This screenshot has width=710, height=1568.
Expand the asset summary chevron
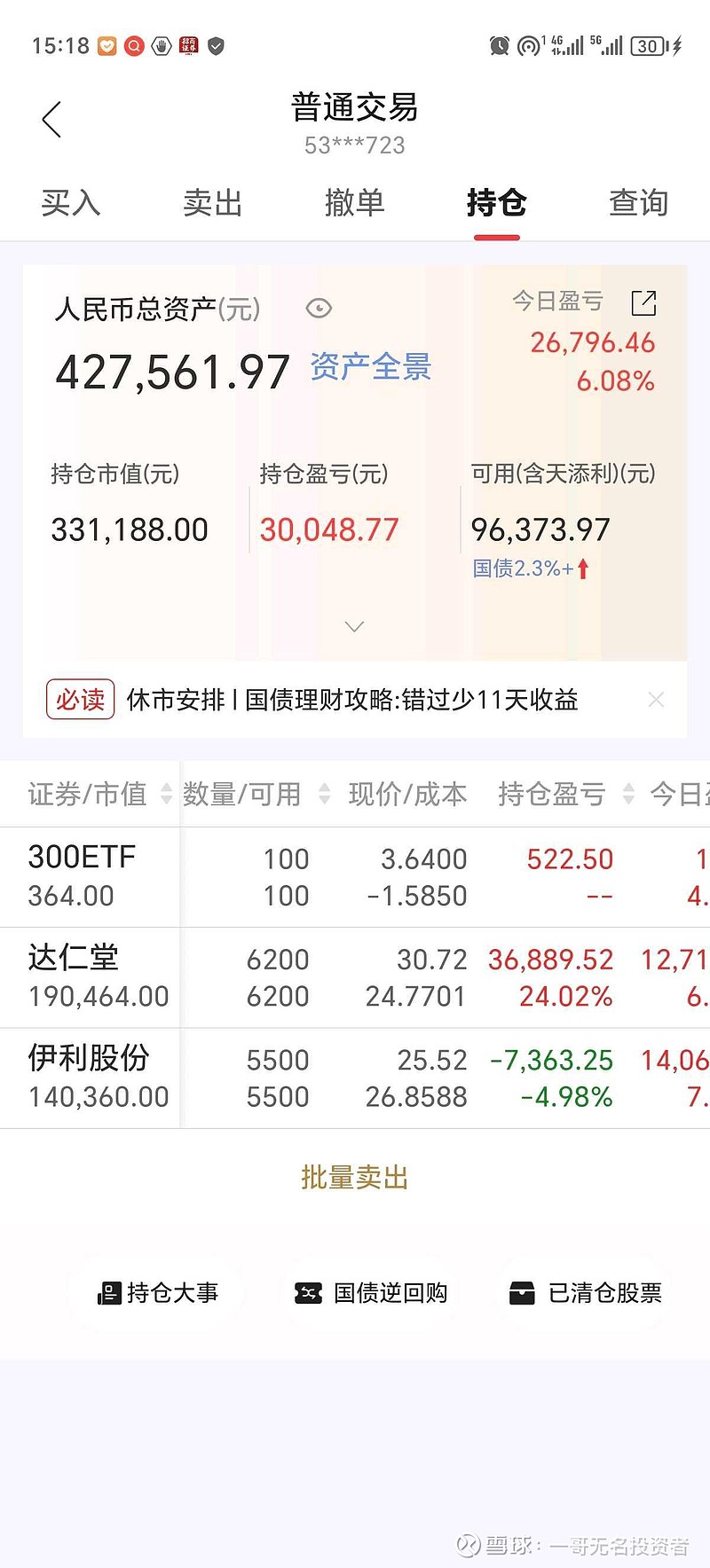[x=354, y=627]
